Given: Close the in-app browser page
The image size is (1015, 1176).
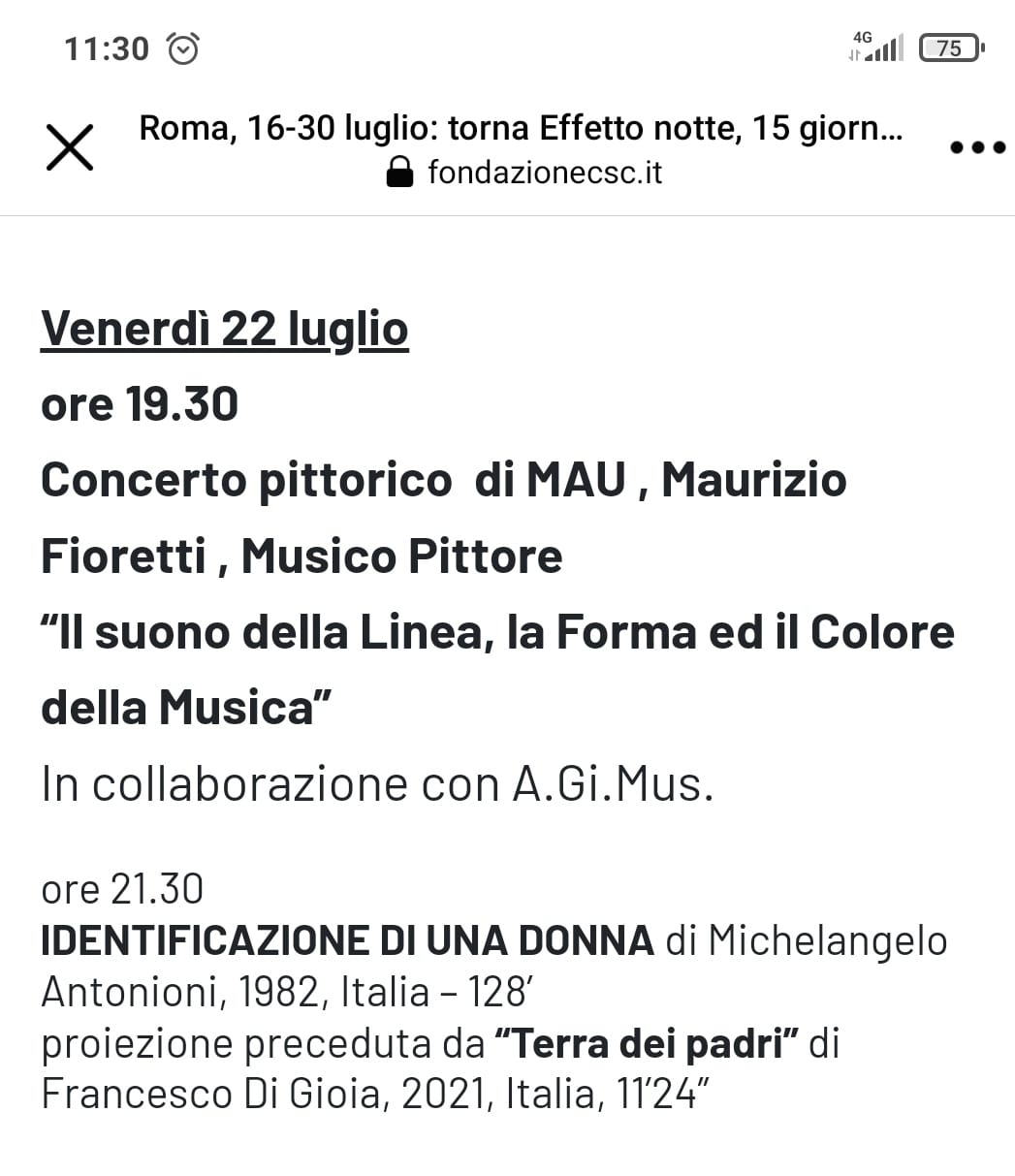Looking at the screenshot, I should point(70,148).
